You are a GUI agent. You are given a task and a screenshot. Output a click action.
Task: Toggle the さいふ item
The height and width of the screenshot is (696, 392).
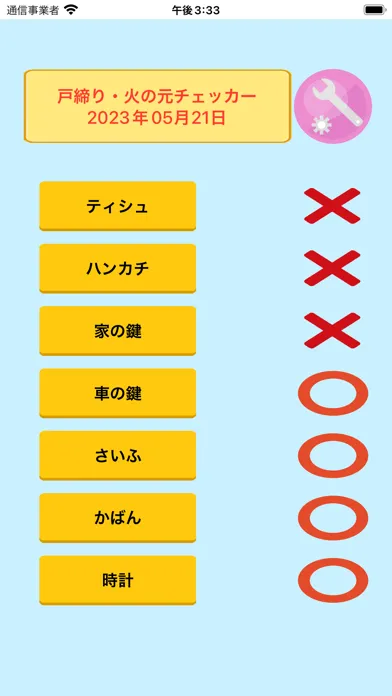pyautogui.click(x=118, y=455)
